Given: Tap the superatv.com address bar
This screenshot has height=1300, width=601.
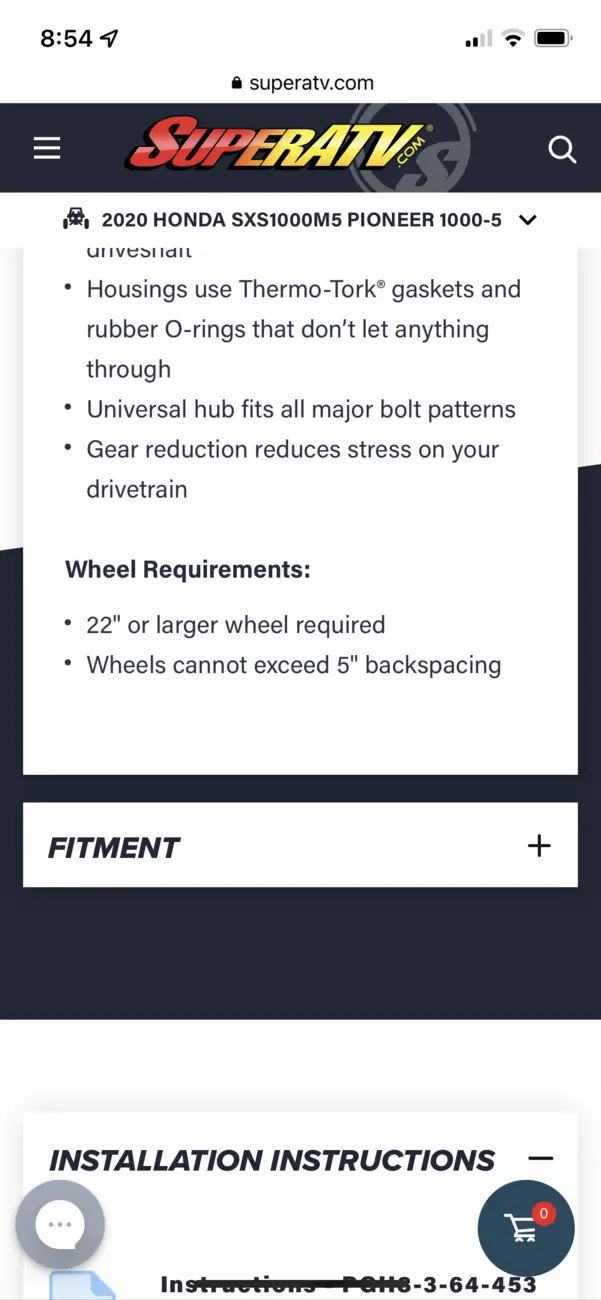Looking at the screenshot, I should click(301, 83).
